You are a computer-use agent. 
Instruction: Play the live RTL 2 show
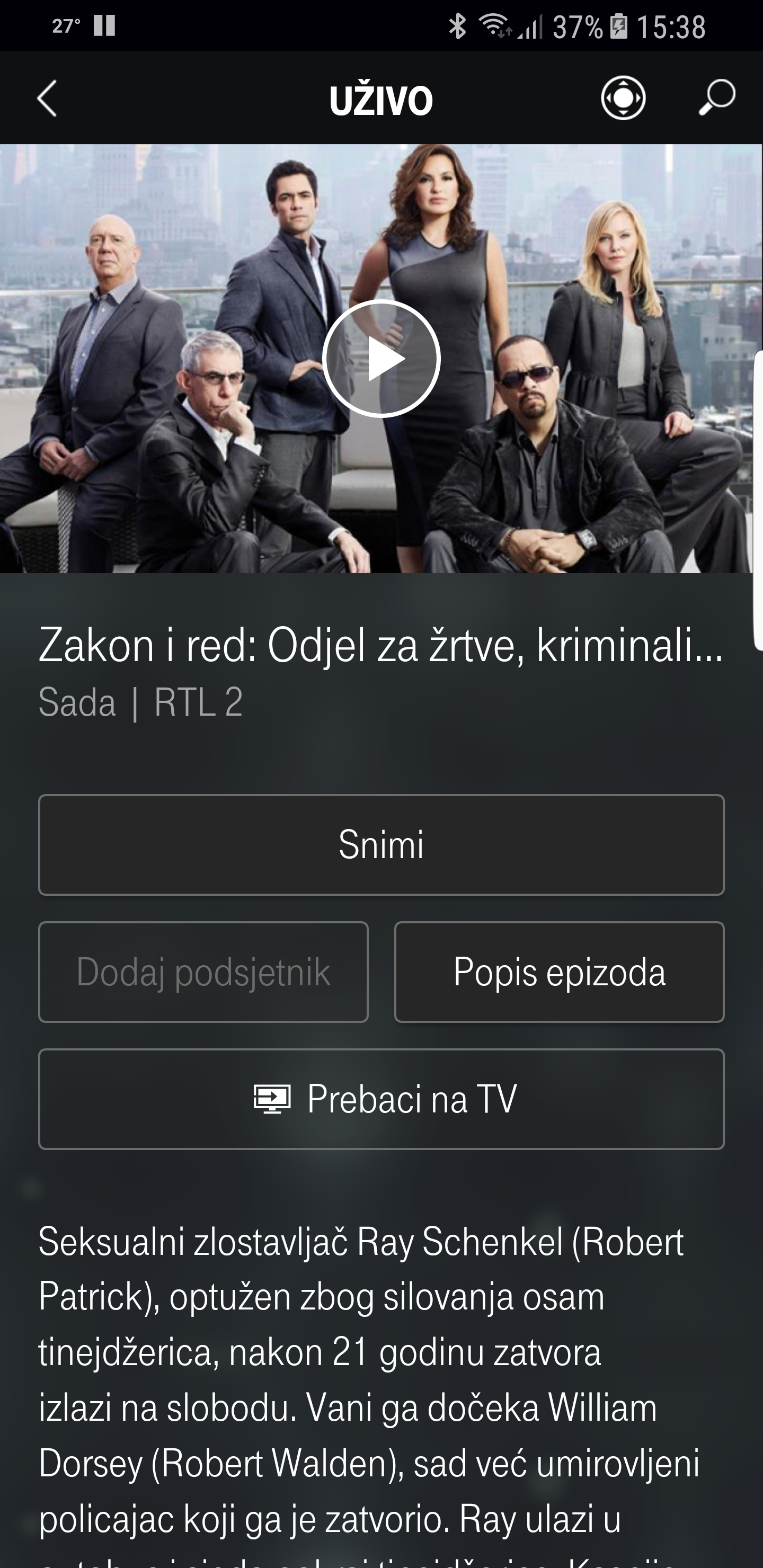click(x=381, y=359)
